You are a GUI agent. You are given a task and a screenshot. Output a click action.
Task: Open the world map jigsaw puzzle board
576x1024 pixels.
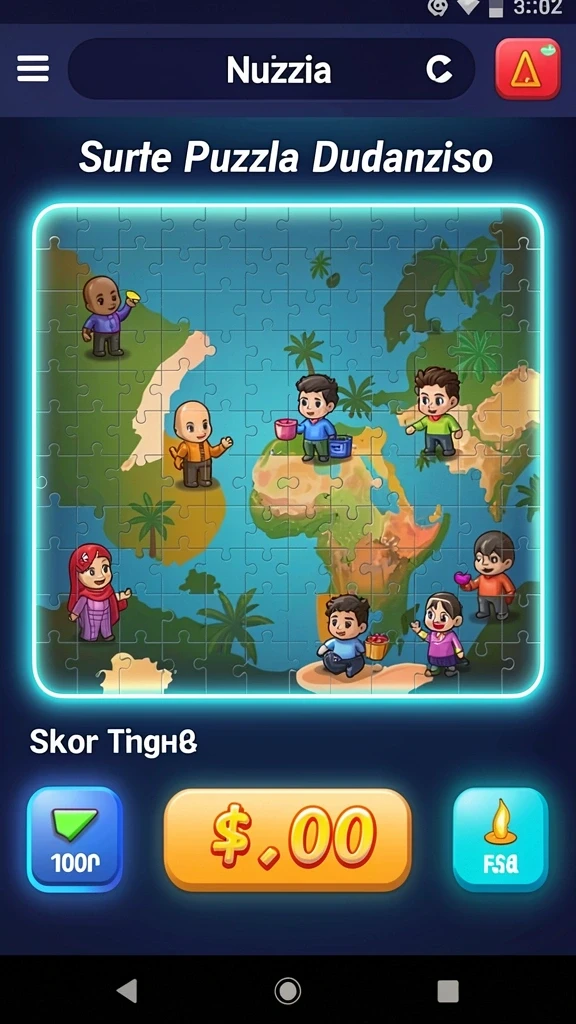click(288, 451)
